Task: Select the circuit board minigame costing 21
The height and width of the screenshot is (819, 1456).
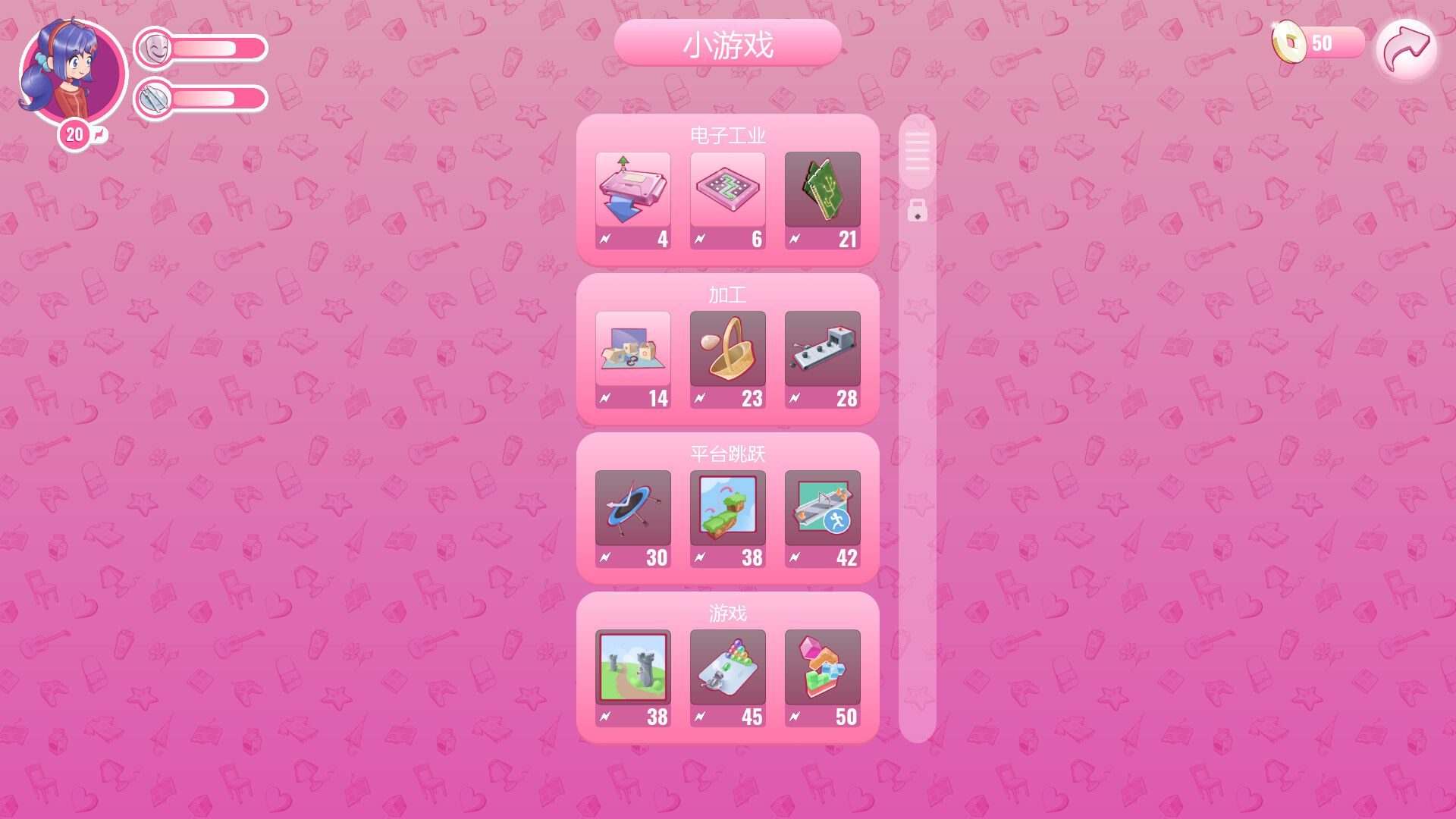Action: [x=822, y=200]
